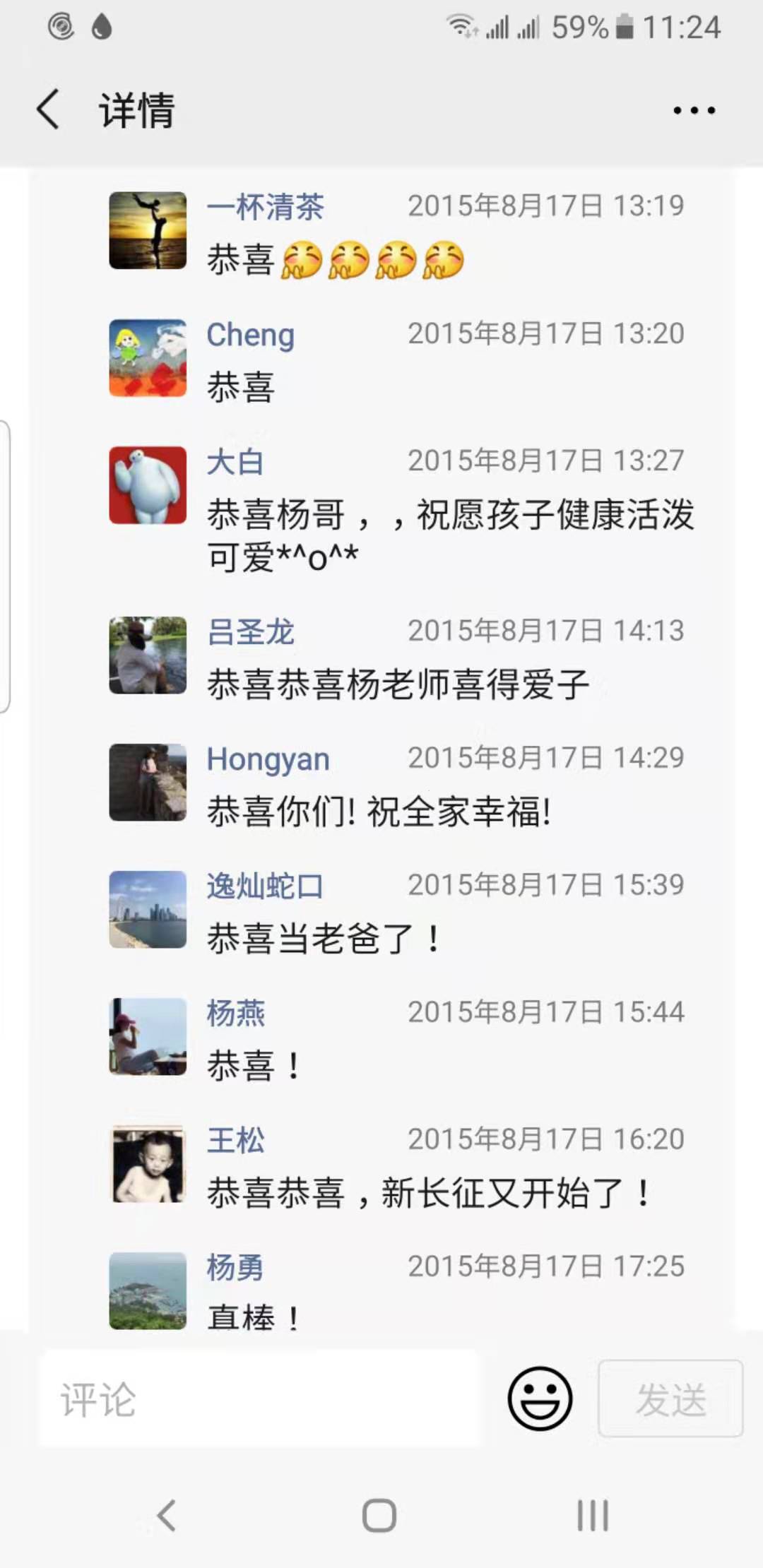Go back from the 详情 page
This screenshot has height=1568, width=763.
coord(48,109)
